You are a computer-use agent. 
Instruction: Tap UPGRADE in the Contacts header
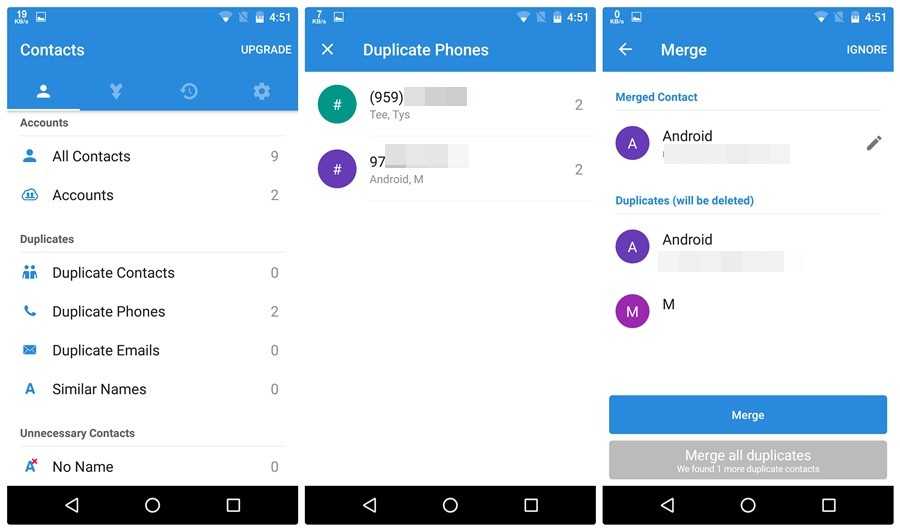point(266,50)
